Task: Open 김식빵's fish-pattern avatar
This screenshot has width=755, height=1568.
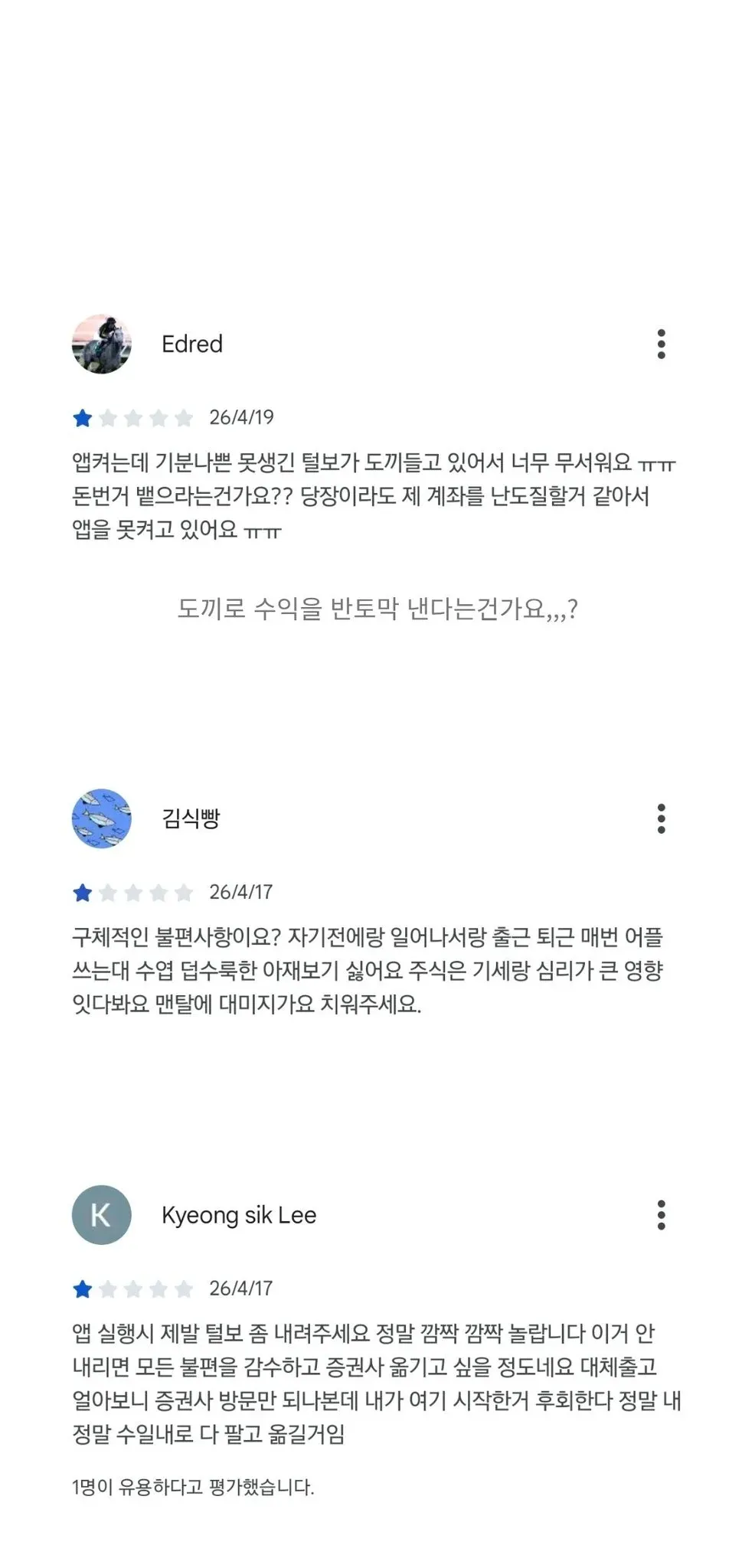Action: 101,818
